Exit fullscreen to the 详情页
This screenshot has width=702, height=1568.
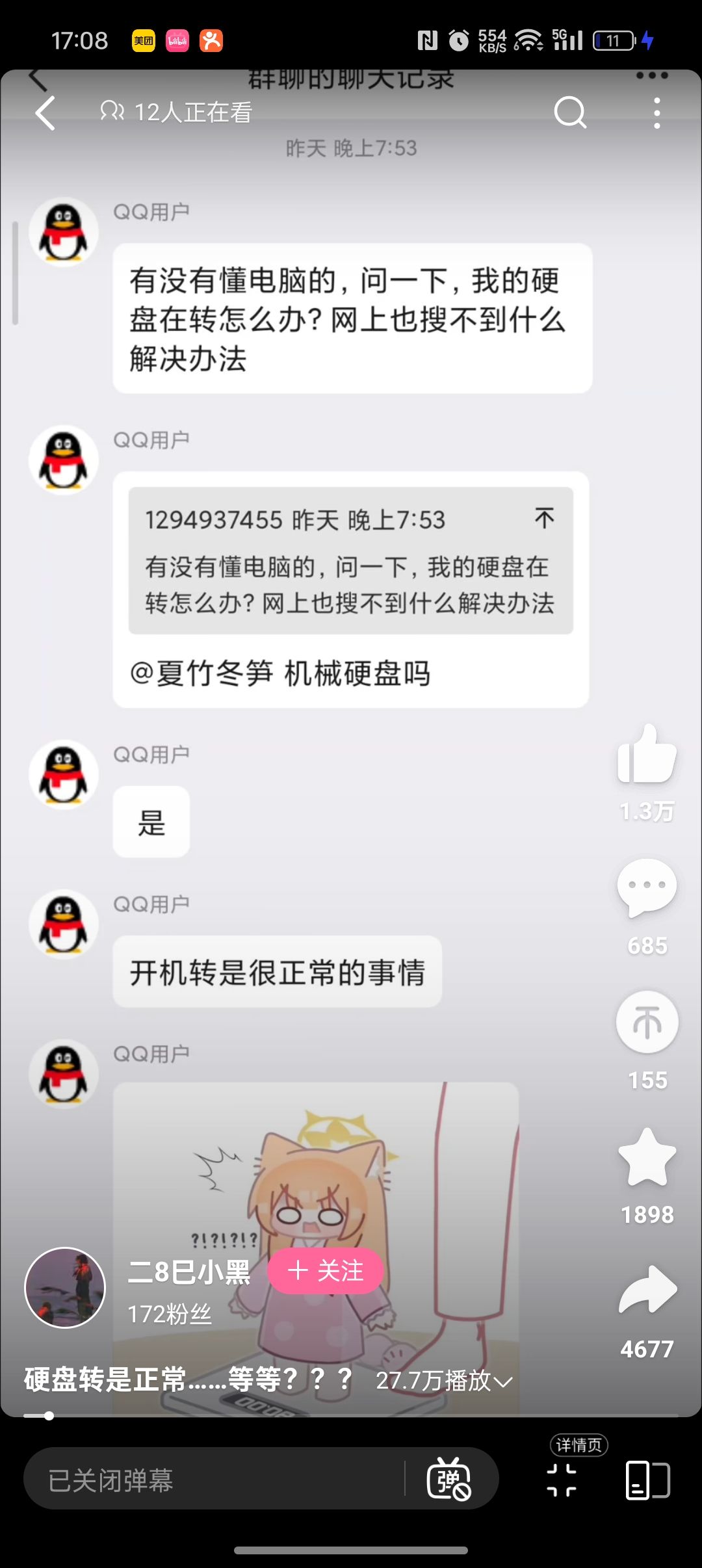click(562, 1480)
